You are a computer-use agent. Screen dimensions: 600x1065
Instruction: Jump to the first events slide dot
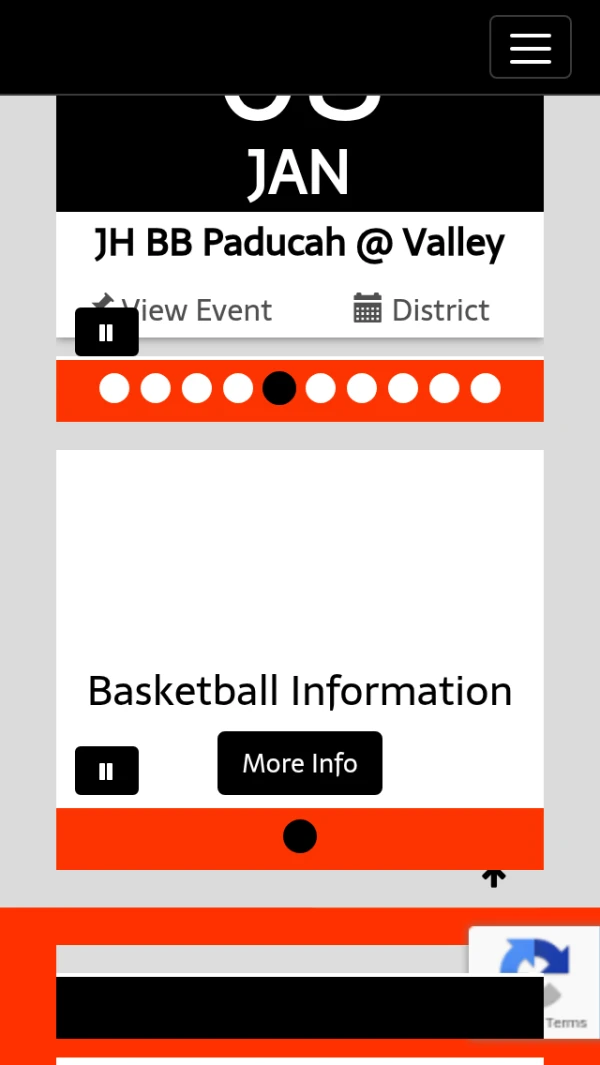point(114,388)
